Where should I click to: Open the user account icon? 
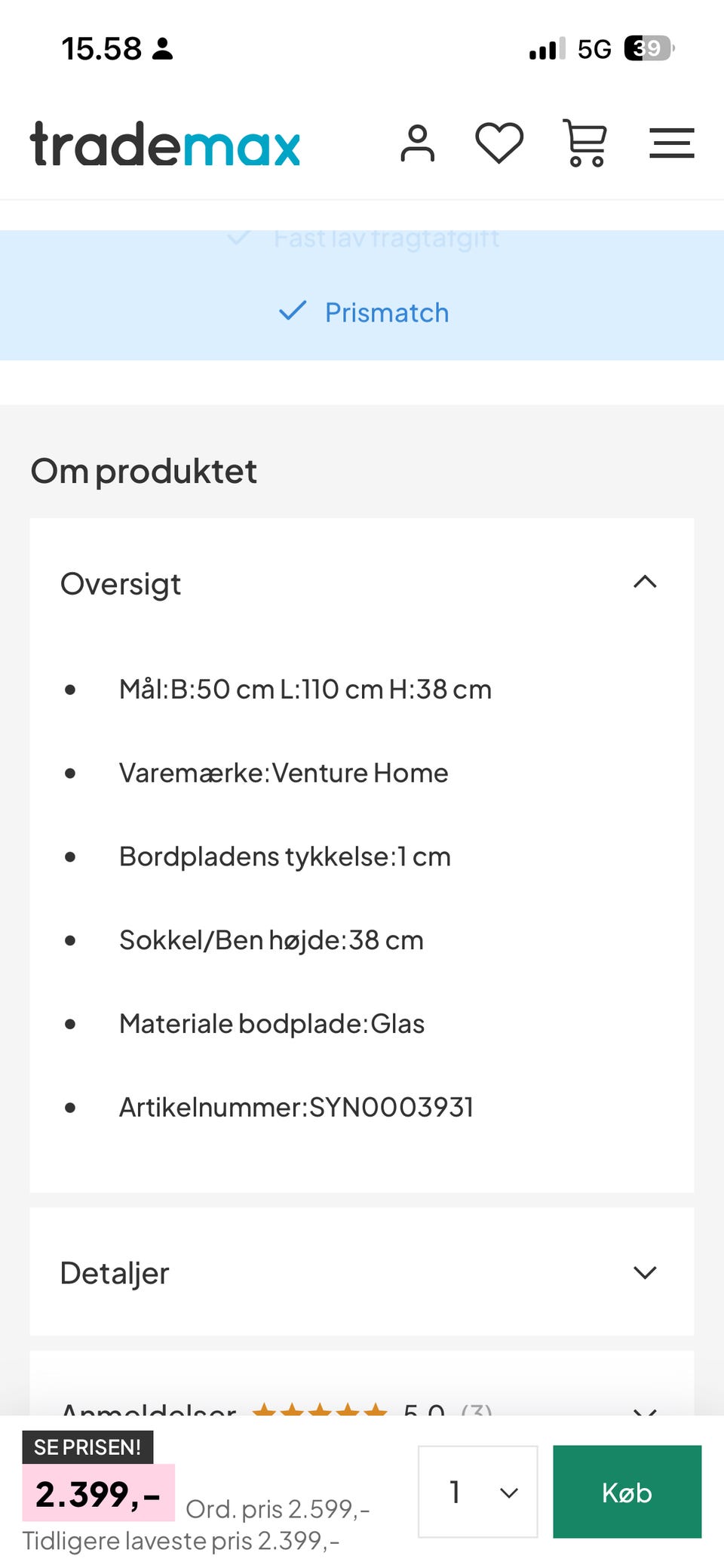pos(418,143)
